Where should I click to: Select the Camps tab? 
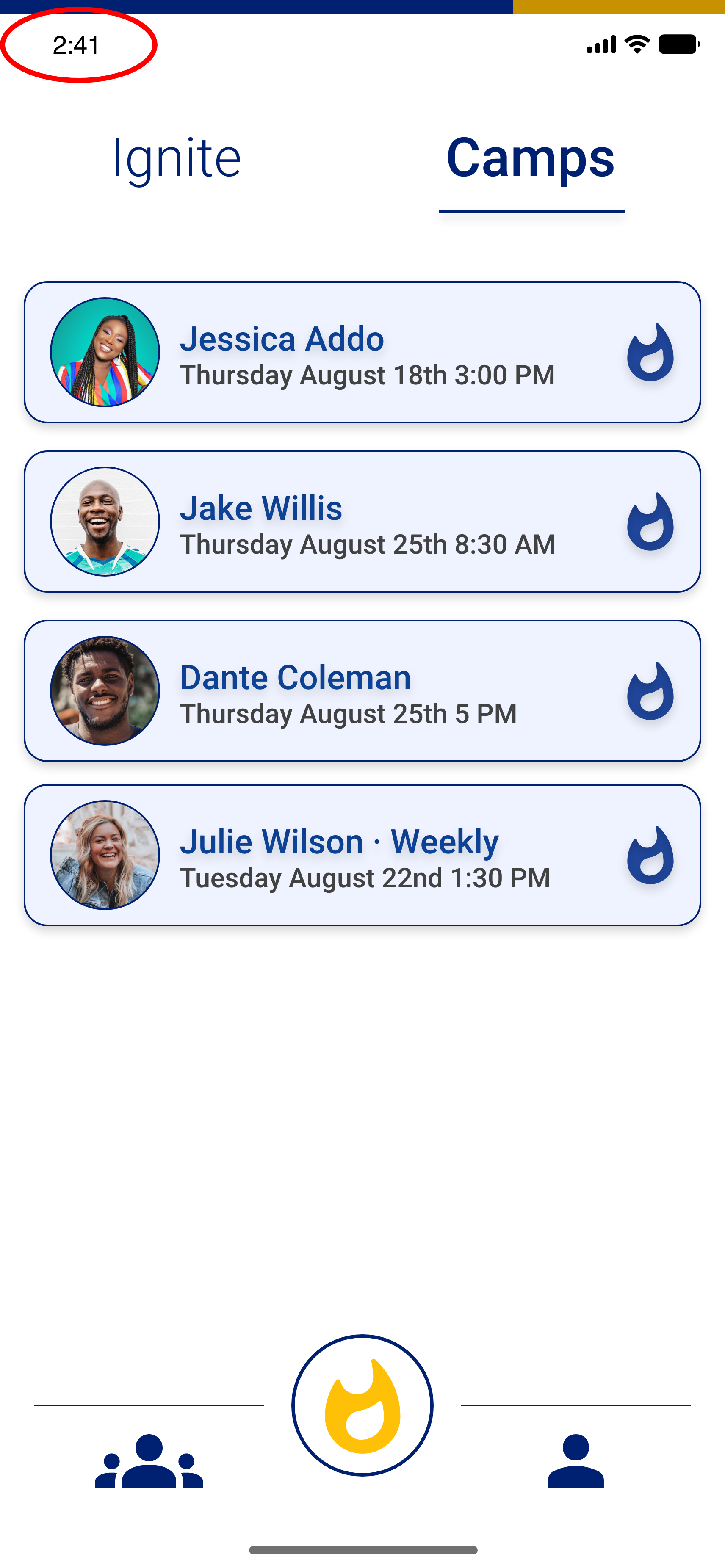[x=531, y=158]
